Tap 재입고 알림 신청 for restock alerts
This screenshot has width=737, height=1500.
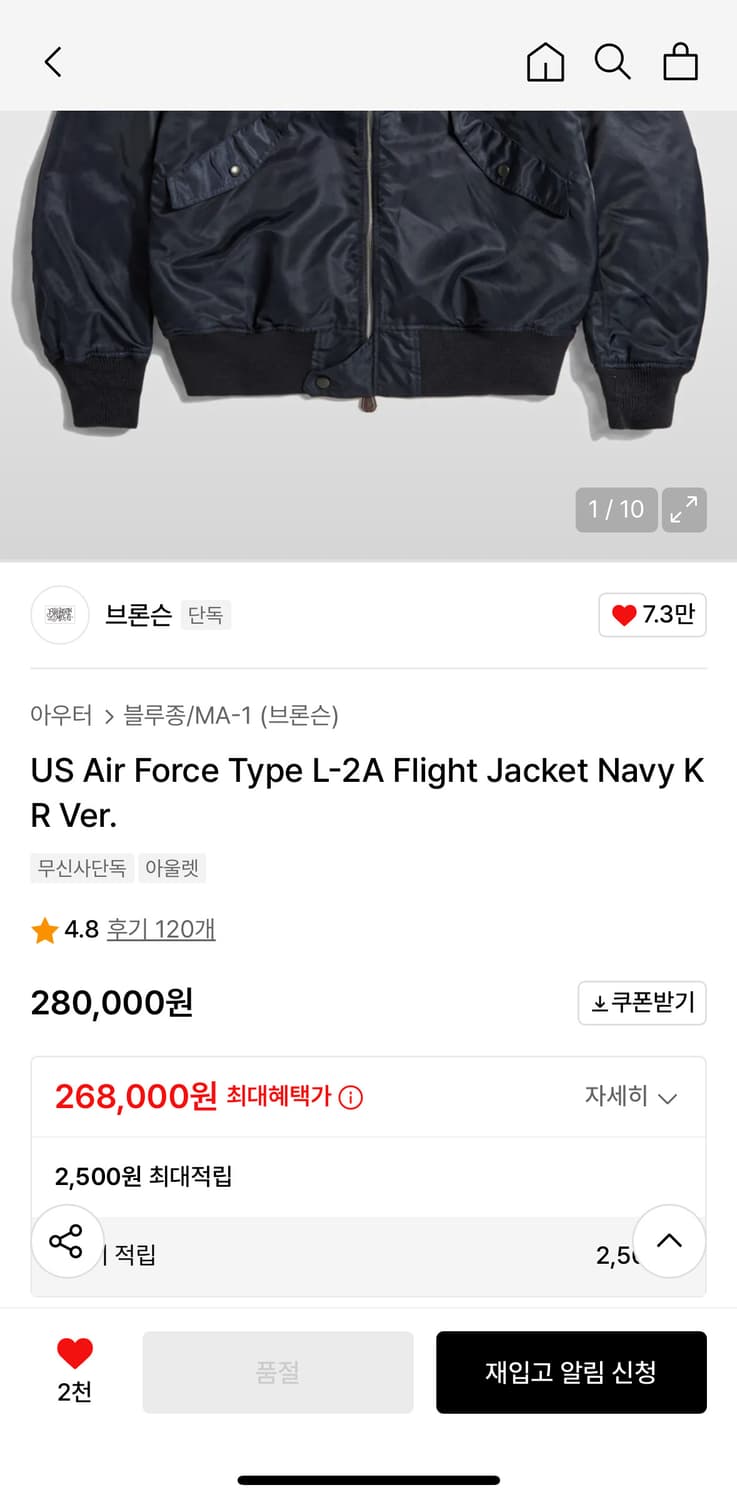[571, 1372]
